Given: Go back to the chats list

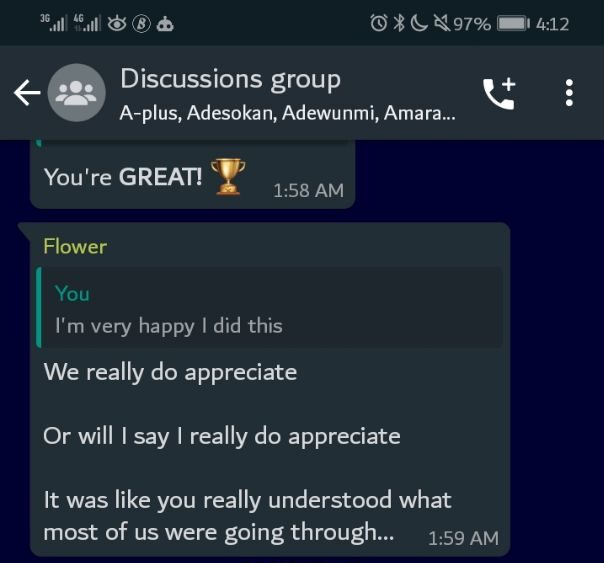Looking at the screenshot, I should click(x=26, y=93).
